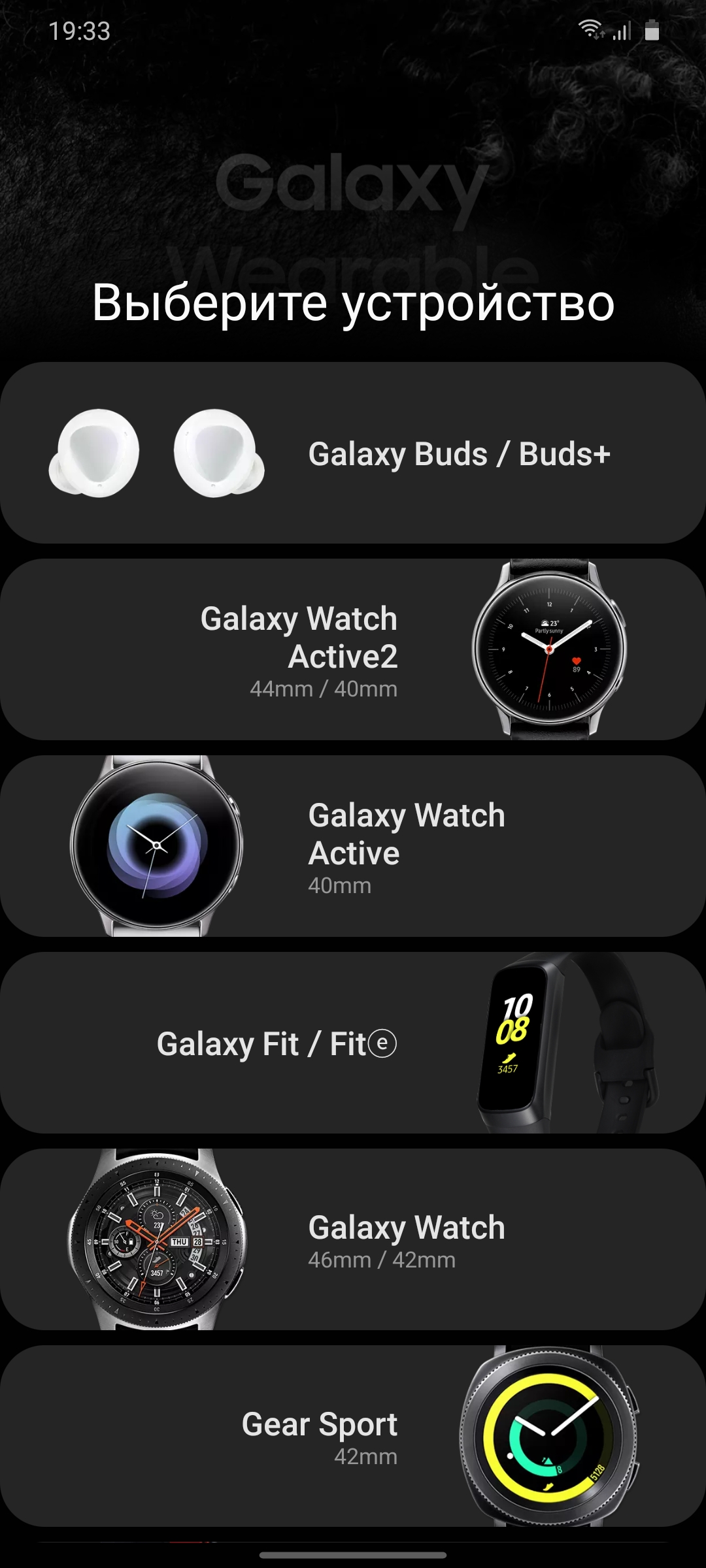Select Galaxy Watch 46mm / 42mm
This screenshot has width=706, height=1568.
click(353, 1239)
